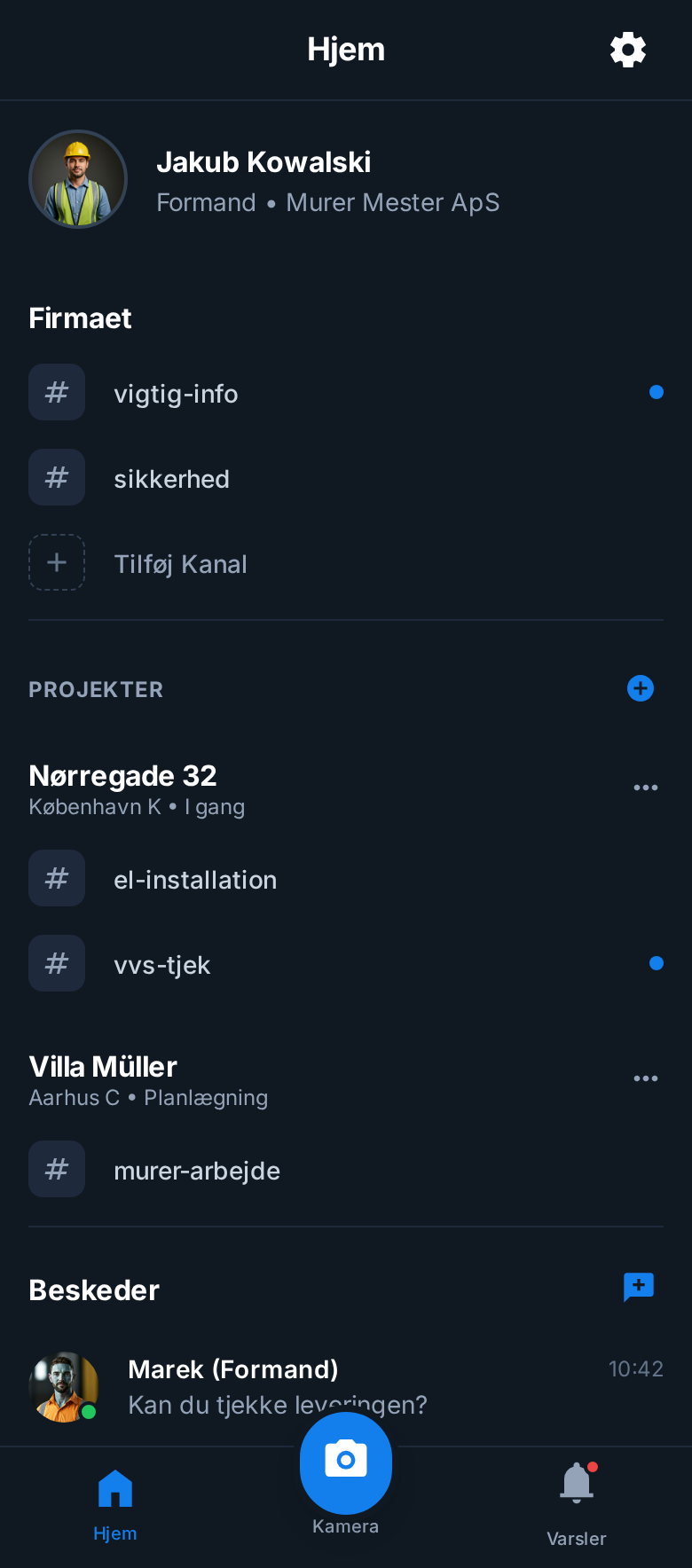Image resolution: width=692 pixels, height=1568 pixels.
Task: Select the el-installation channel hashtag icon
Action: [57, 877]
